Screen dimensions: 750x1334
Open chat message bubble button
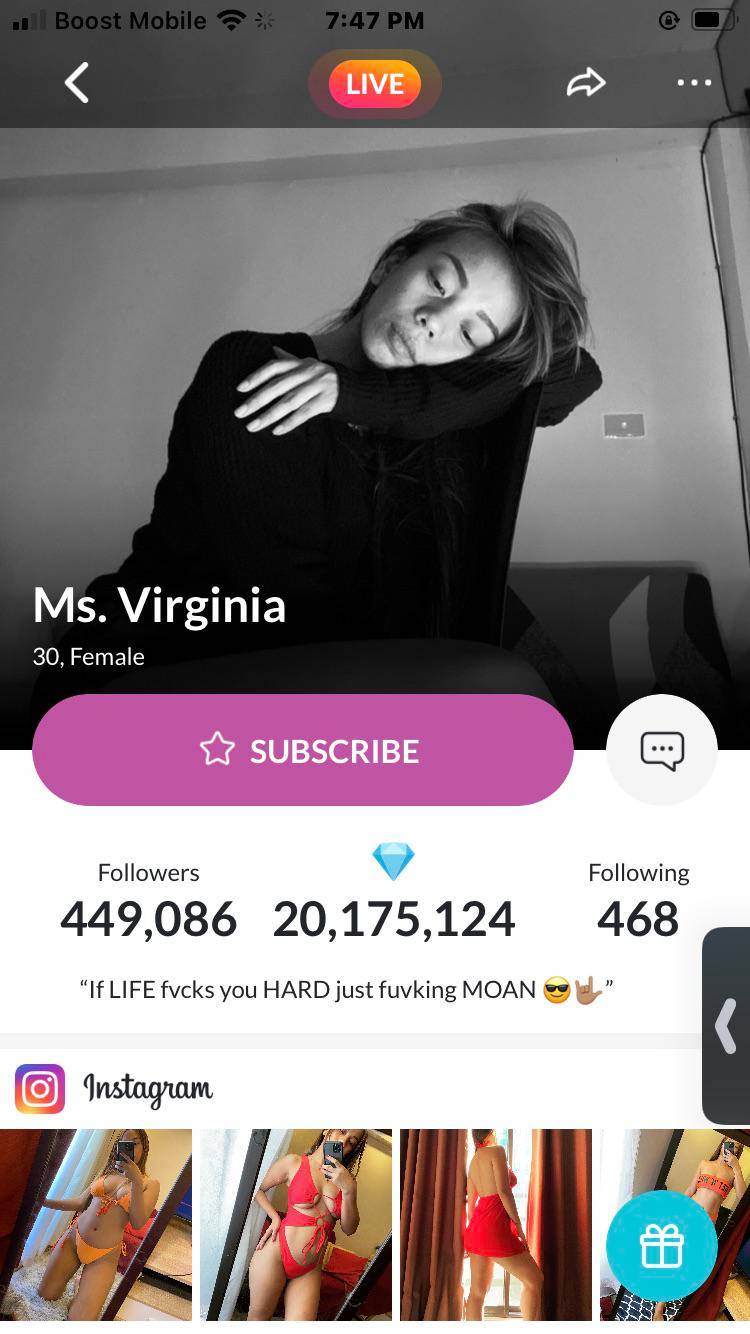[662, 750]
